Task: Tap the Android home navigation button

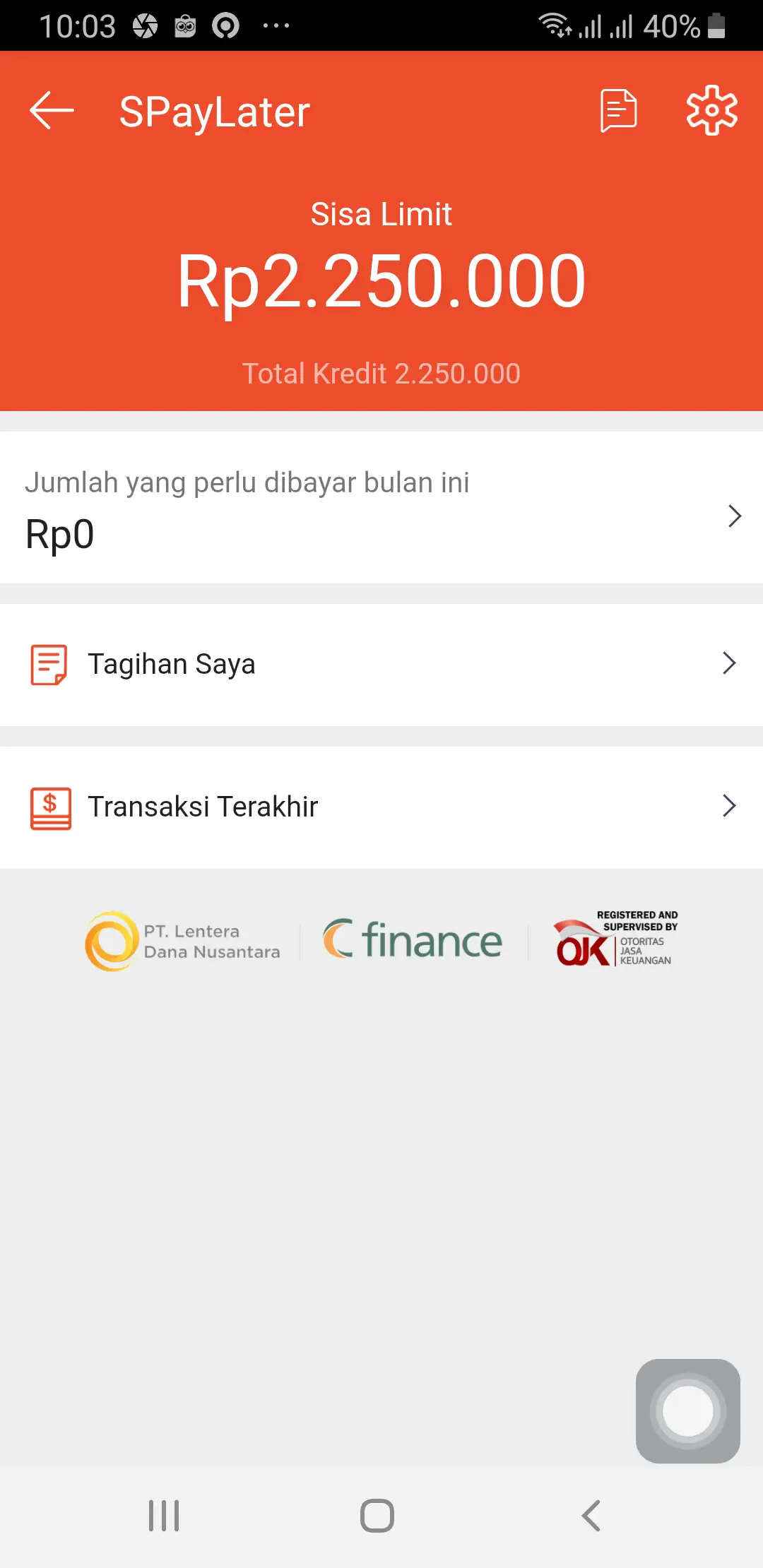Action: pos(376,1514)
